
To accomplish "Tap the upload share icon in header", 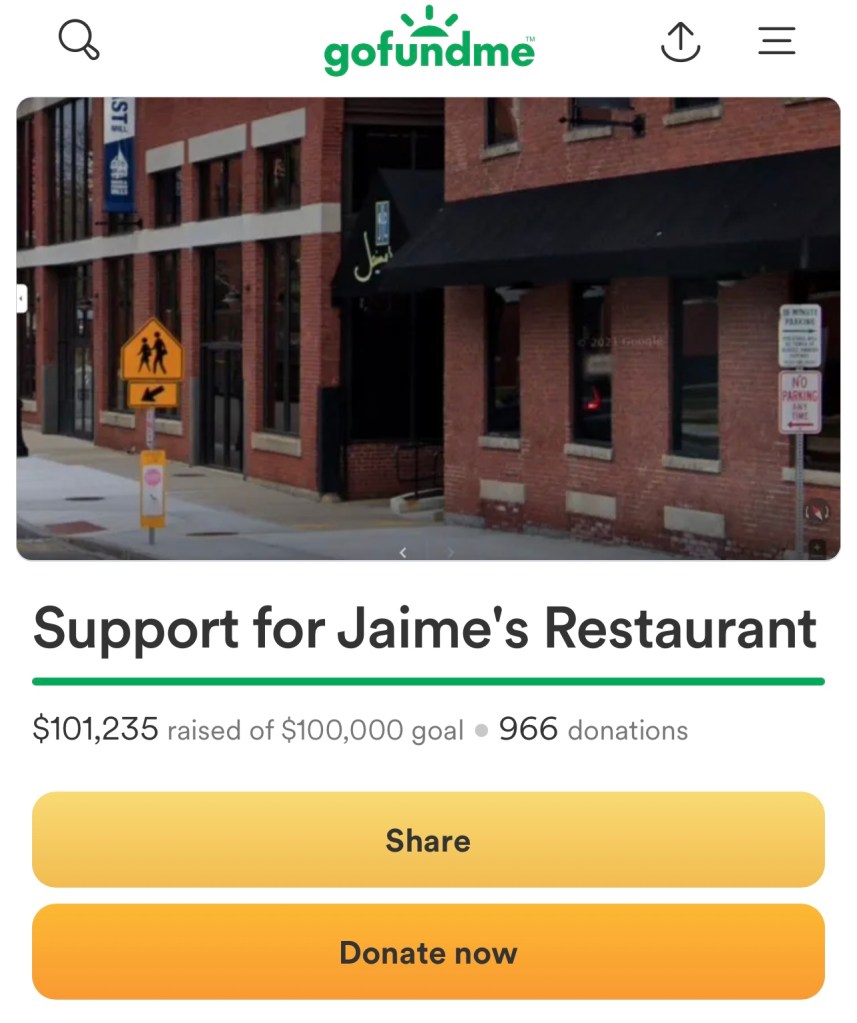I will pos(680,41).
